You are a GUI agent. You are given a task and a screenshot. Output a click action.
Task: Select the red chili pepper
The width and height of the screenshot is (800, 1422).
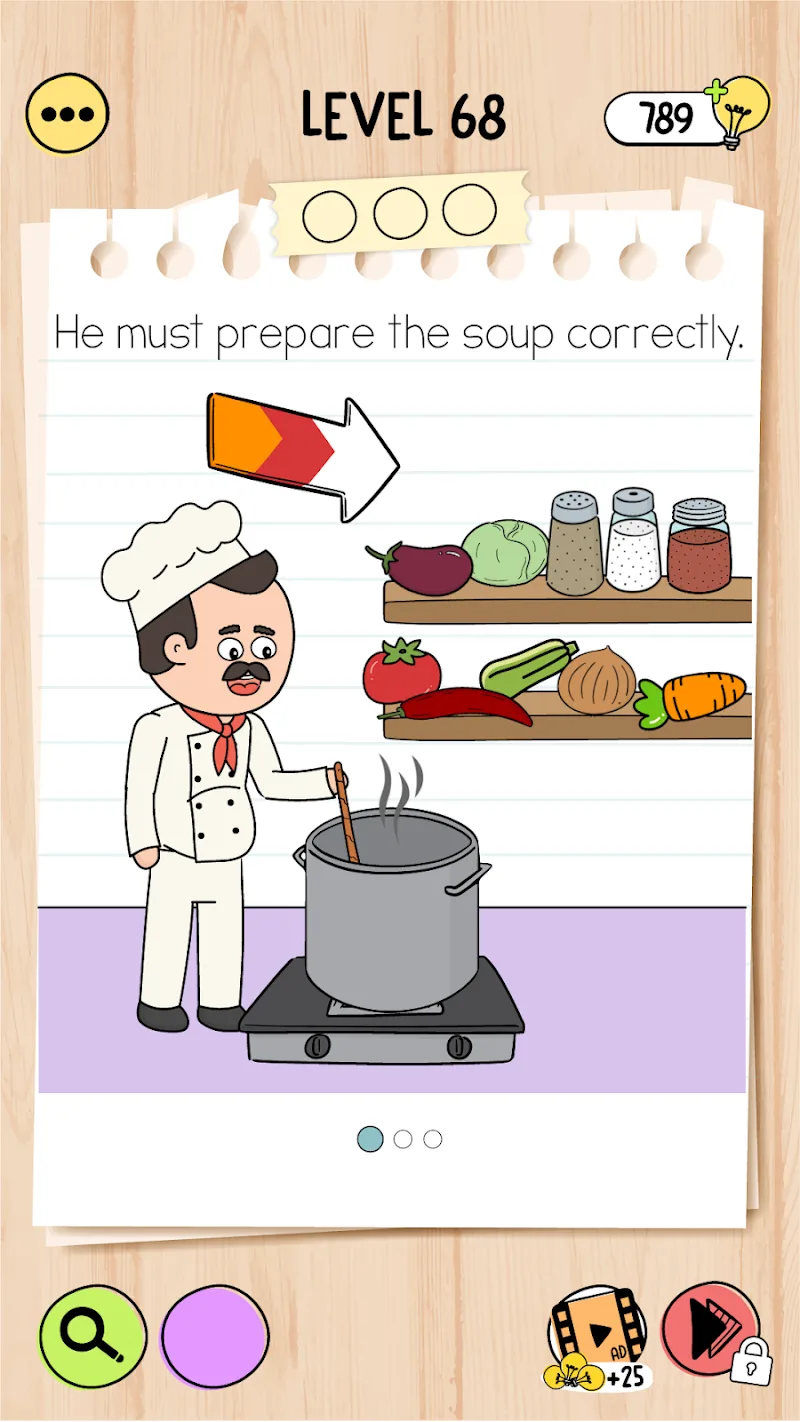click(465, 707)
